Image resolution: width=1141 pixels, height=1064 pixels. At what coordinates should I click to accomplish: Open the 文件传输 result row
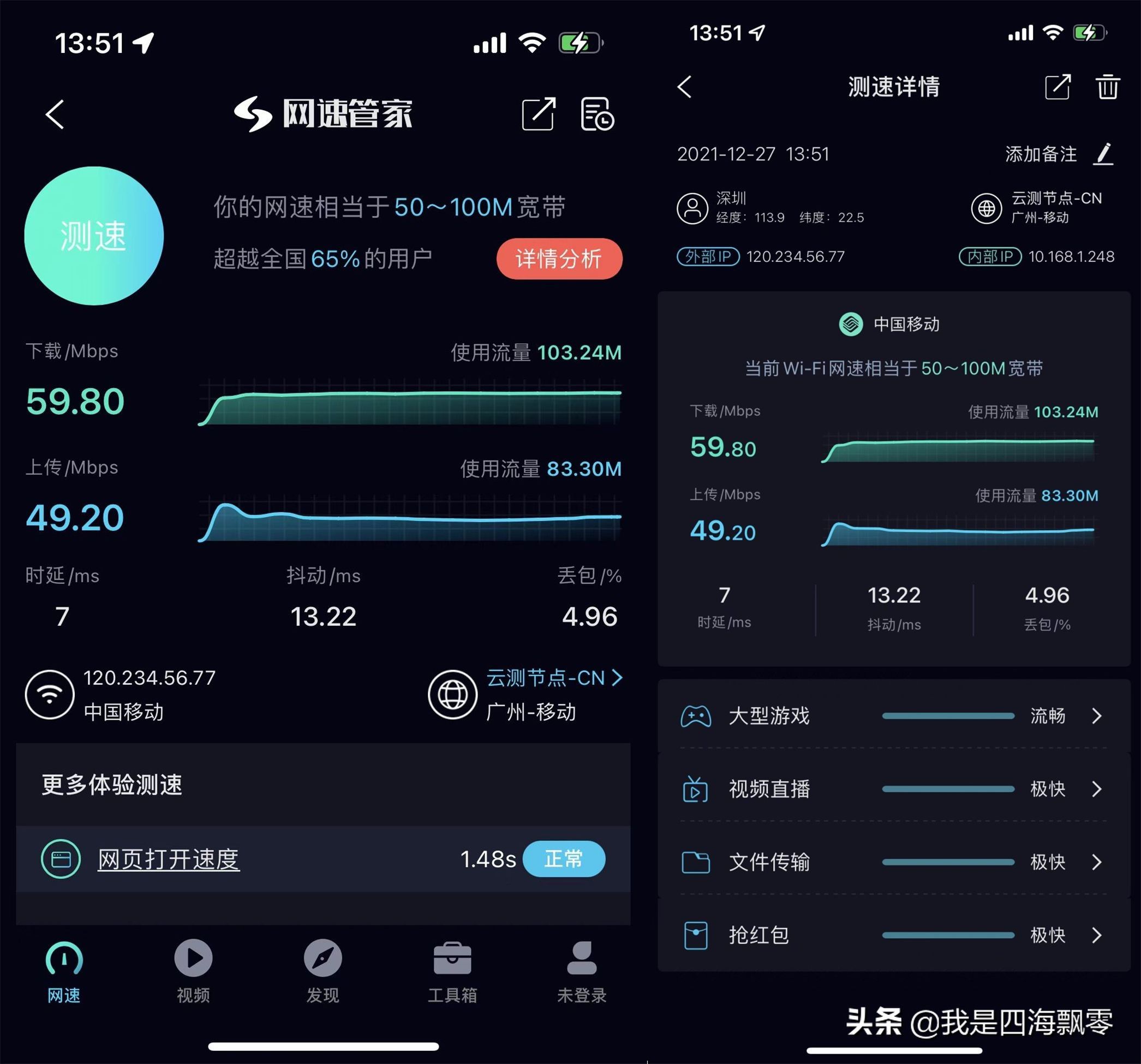click(893, 862)
